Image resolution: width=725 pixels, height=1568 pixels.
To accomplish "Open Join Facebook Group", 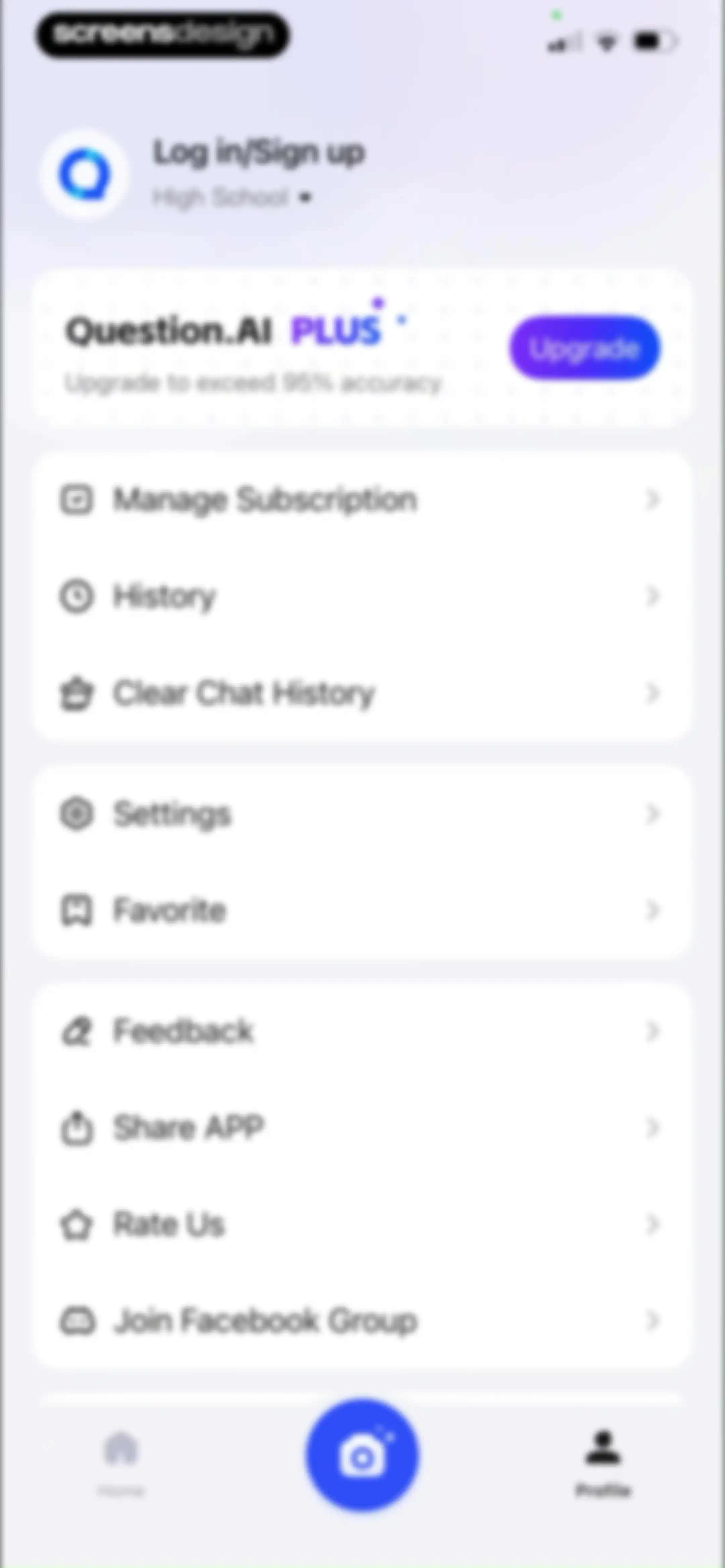I will click(362, 1321).
